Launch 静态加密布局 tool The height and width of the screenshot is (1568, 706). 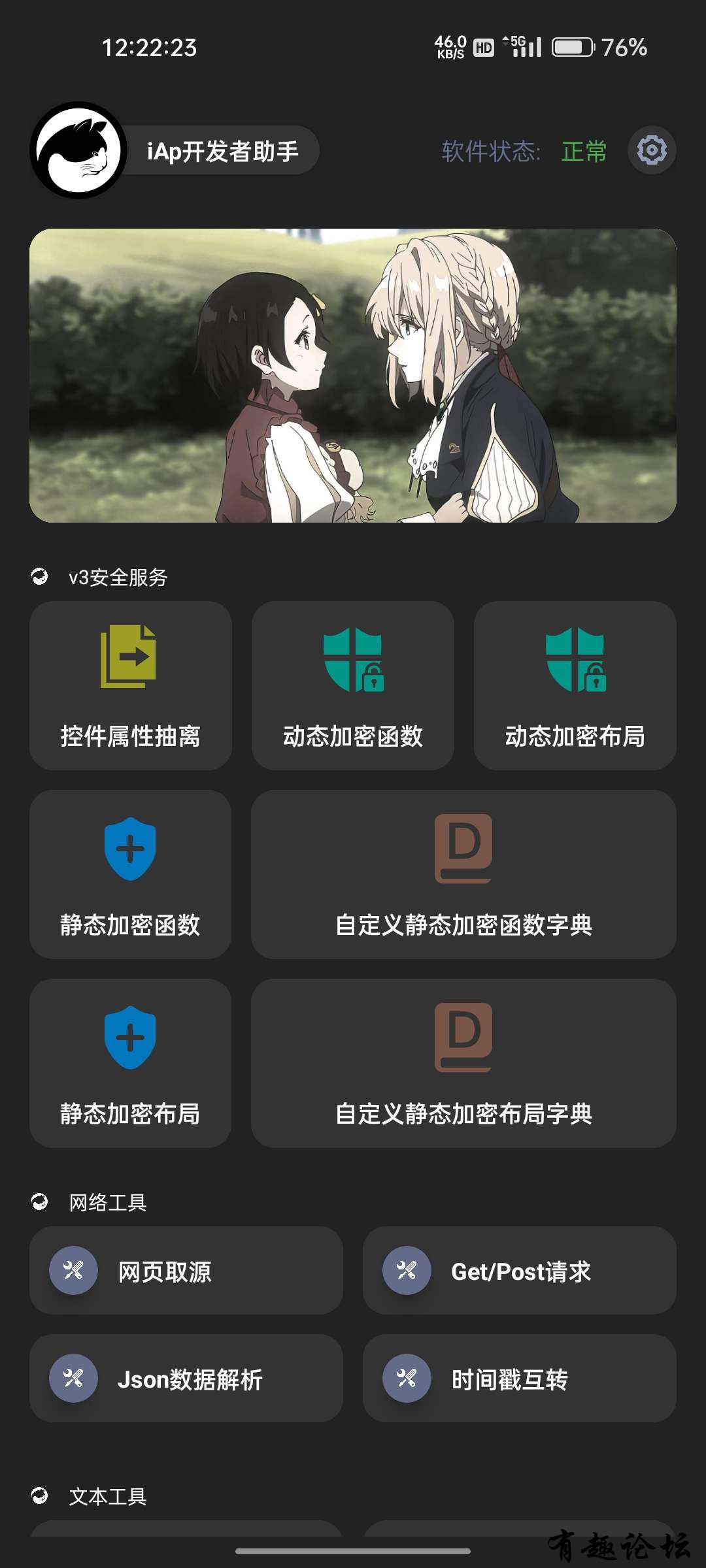131,1063
